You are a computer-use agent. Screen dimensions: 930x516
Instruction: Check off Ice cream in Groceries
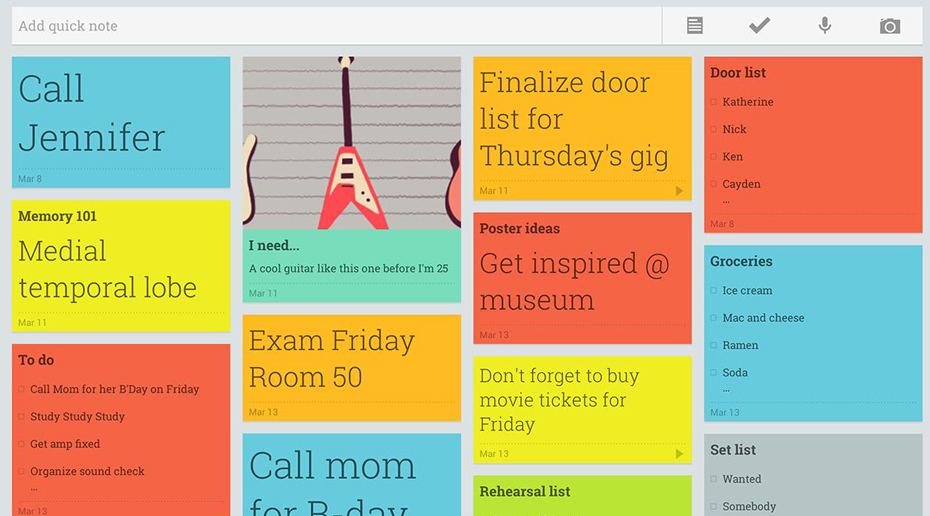pos(714,291)
